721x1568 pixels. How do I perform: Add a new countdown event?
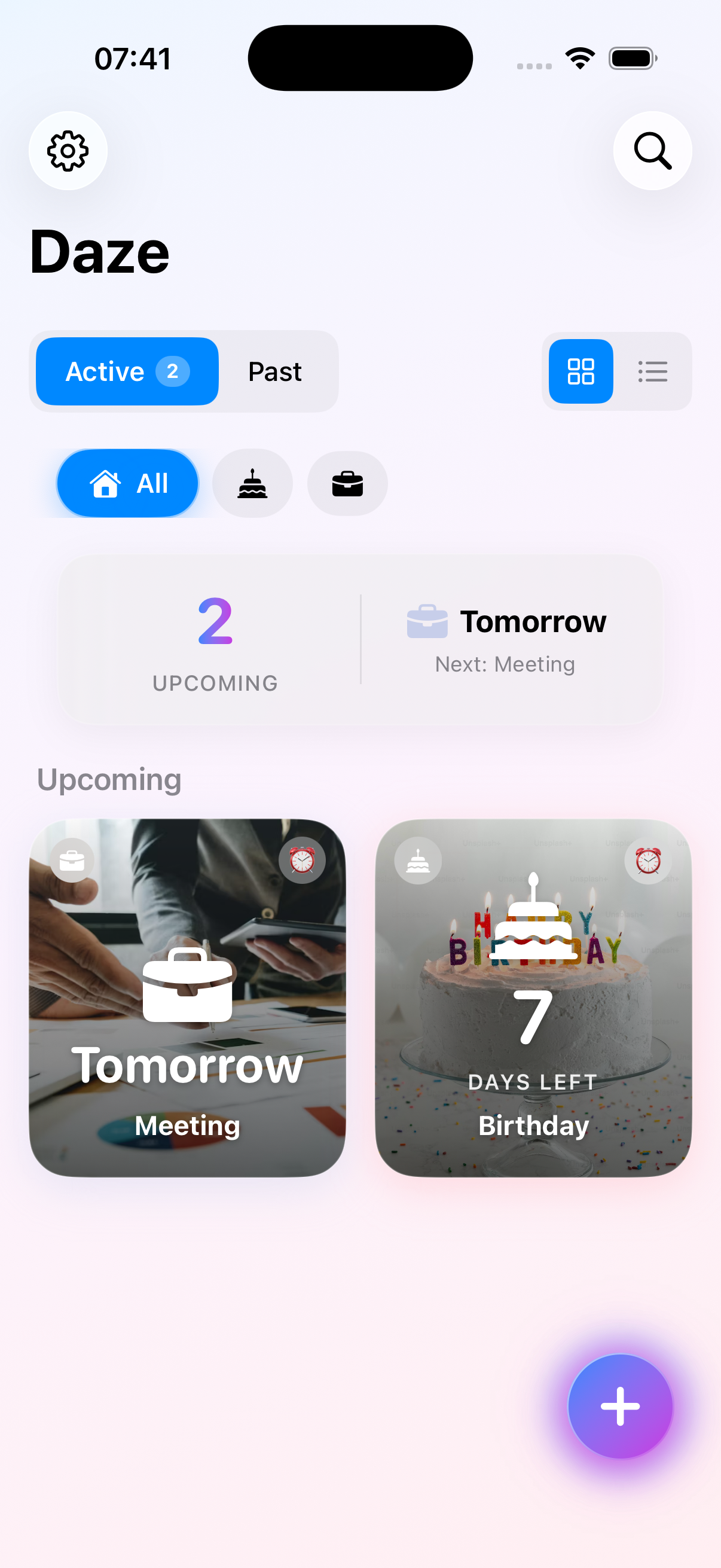tap(619, 1406)
